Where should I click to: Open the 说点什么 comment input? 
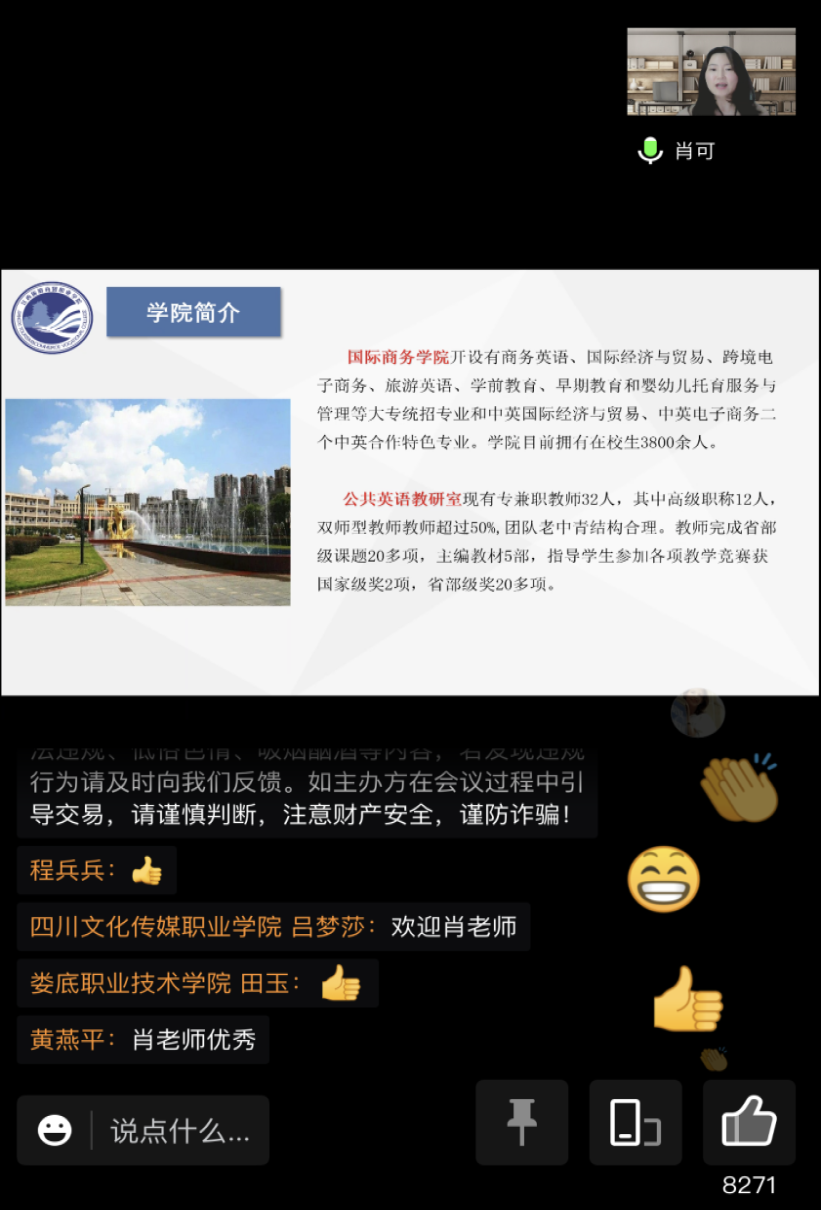(x=178, y=1131)
